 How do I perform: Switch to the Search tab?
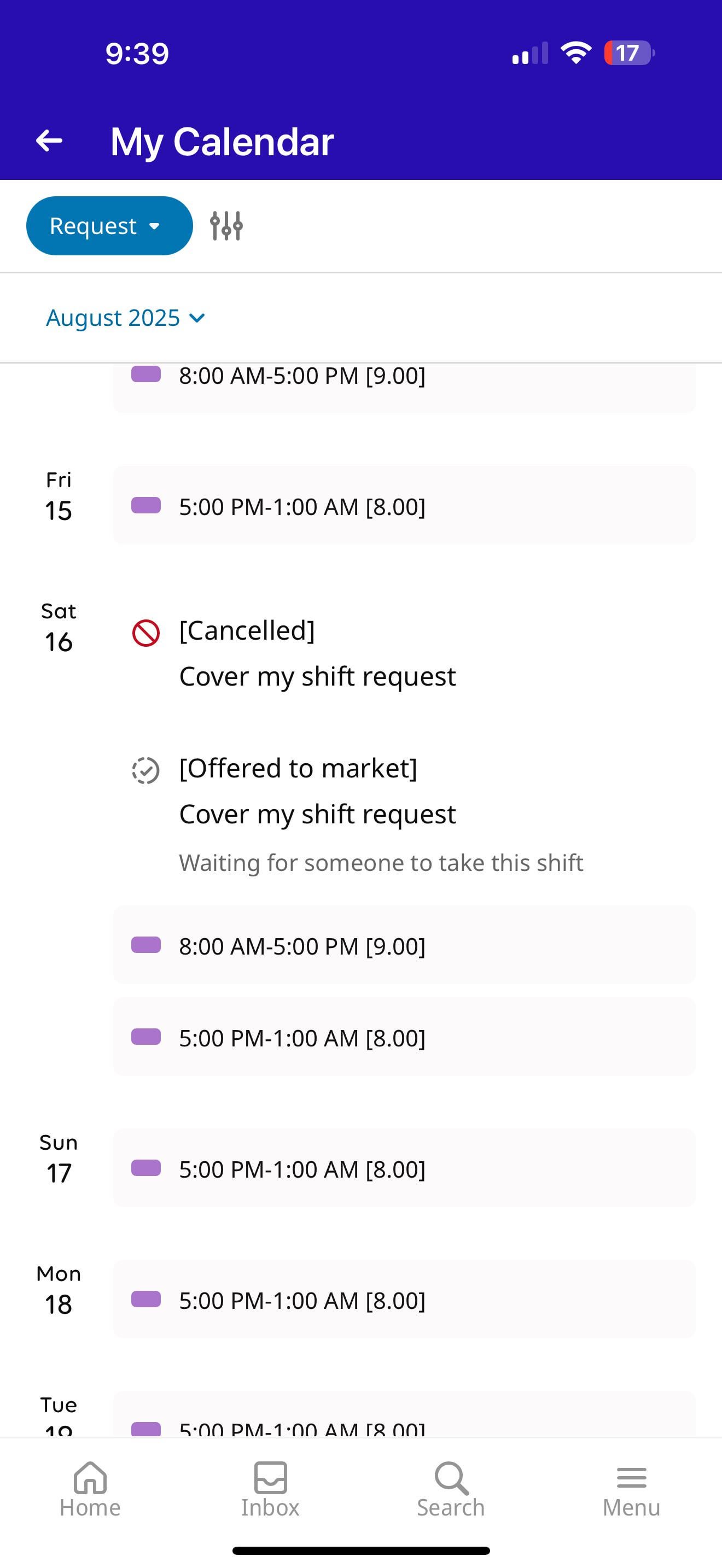click(451, 1489)
